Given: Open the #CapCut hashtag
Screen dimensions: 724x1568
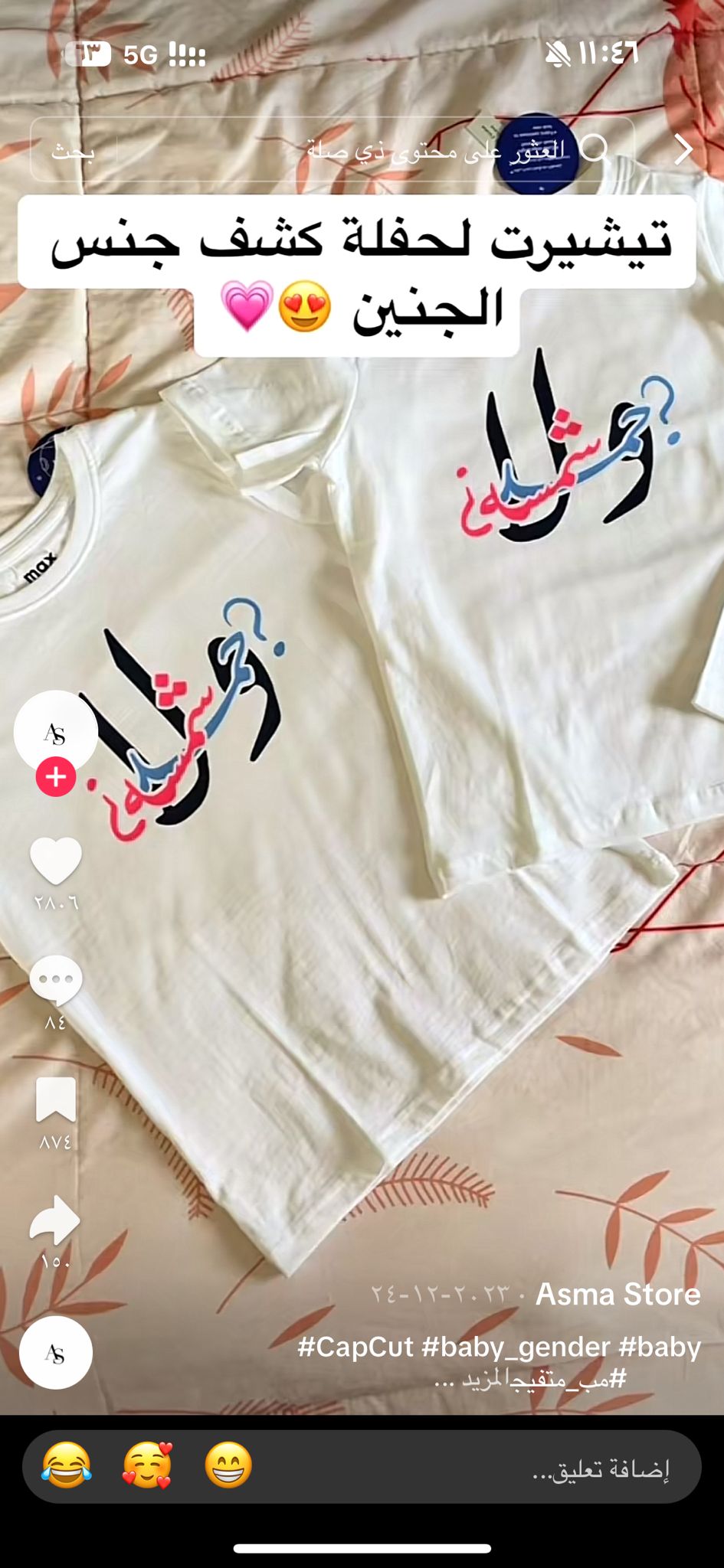Looking at the screenshot, I should (355, 1347).
